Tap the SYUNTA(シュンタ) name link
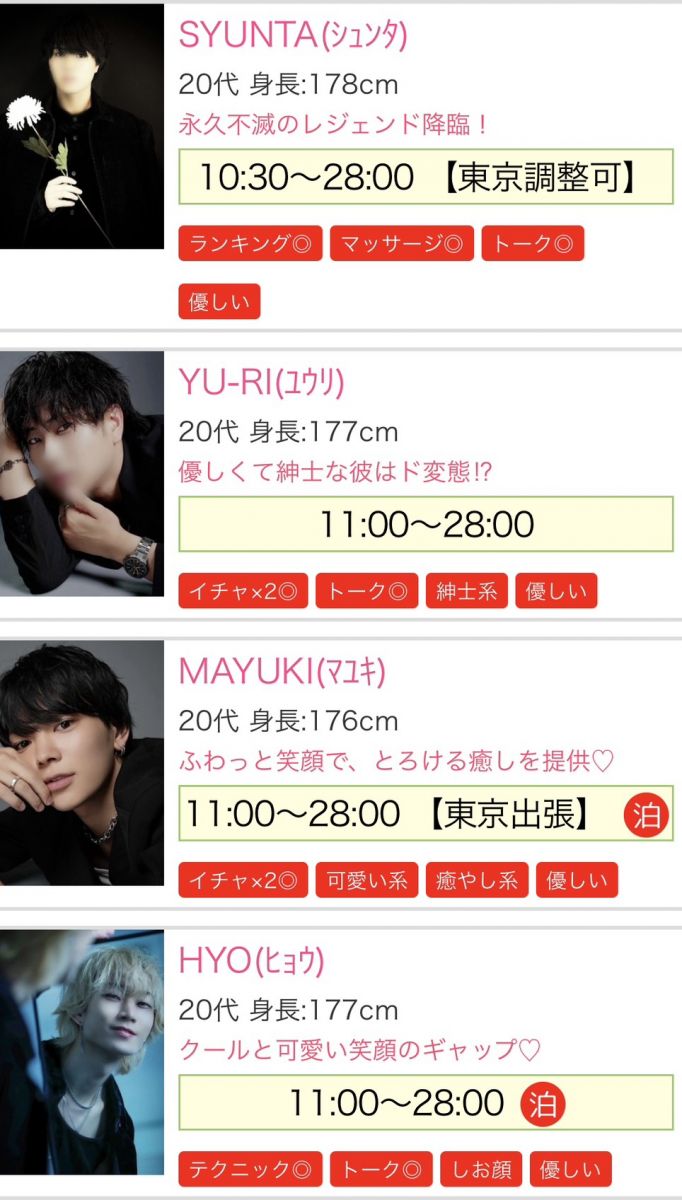 (292, 36)
